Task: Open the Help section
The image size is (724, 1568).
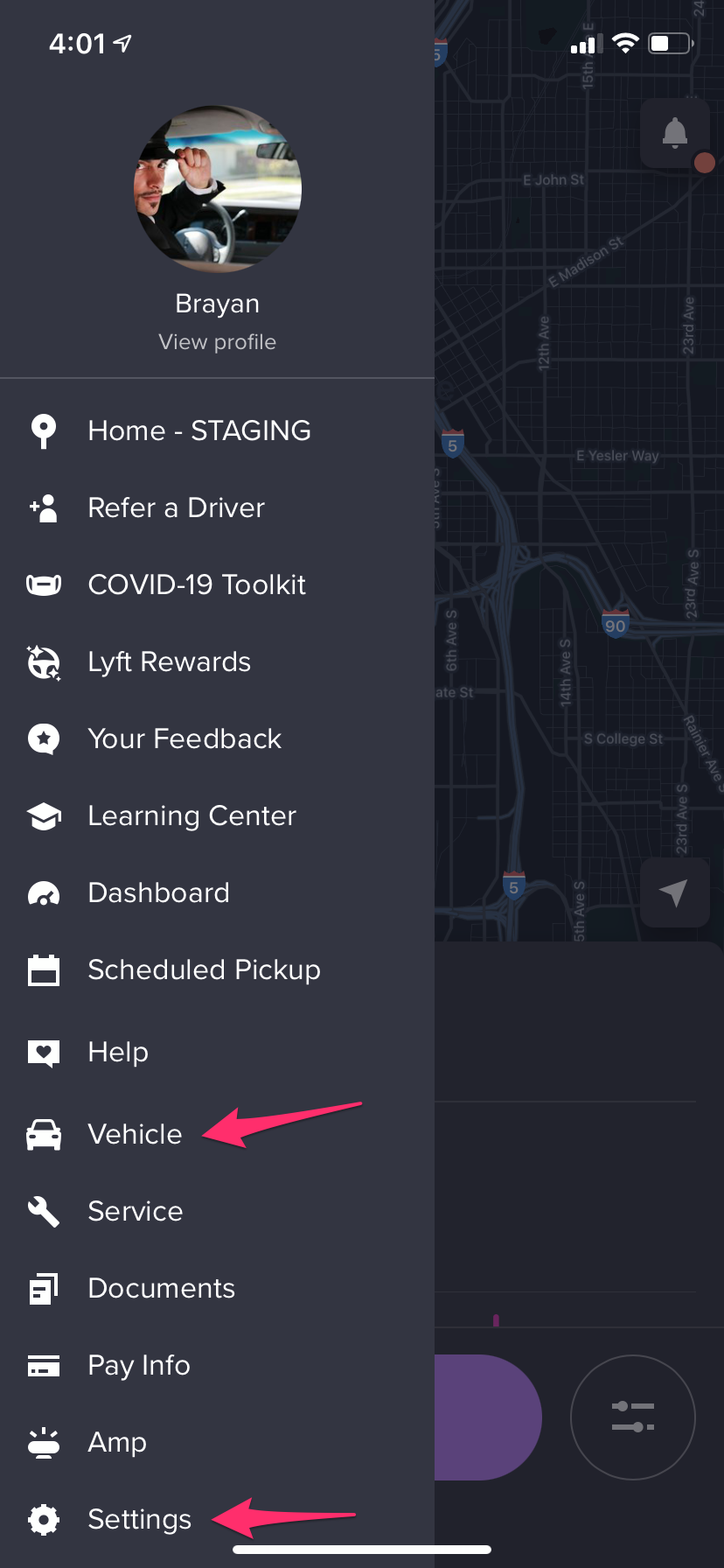Action: (118, 1052)
